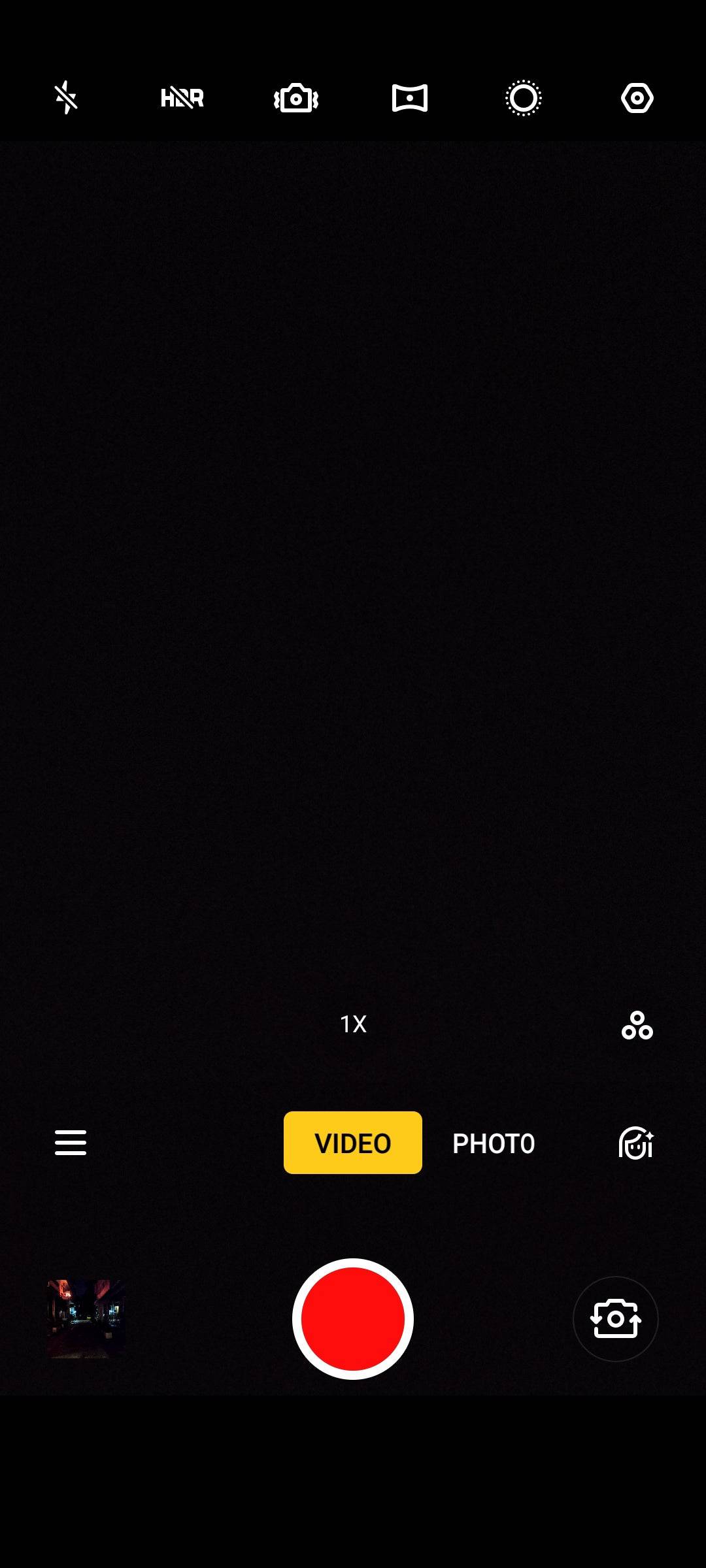
Task: Open the AI beauty face icon
Action: [x=636, y=1143]
